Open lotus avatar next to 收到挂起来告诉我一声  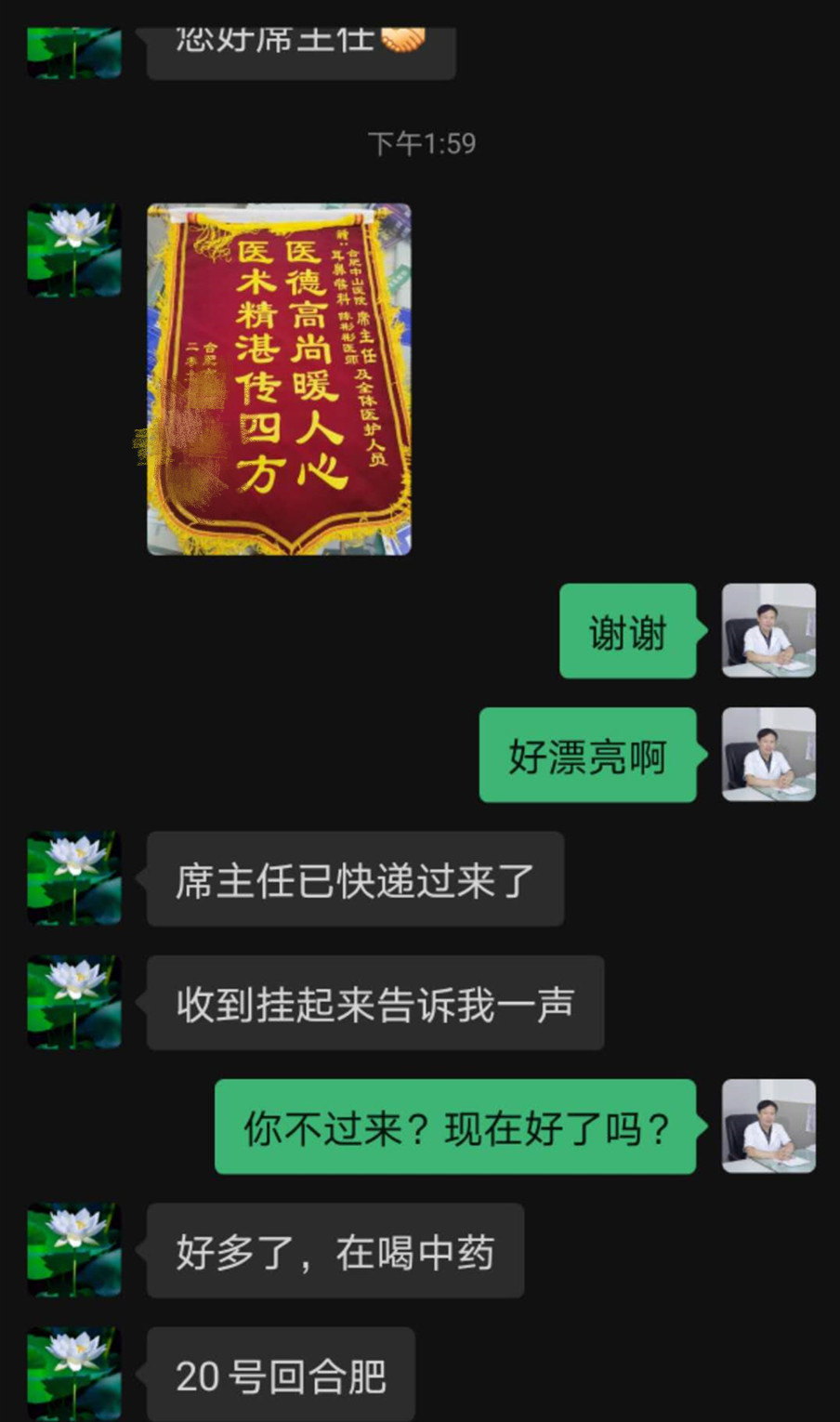click(74, 1002)
